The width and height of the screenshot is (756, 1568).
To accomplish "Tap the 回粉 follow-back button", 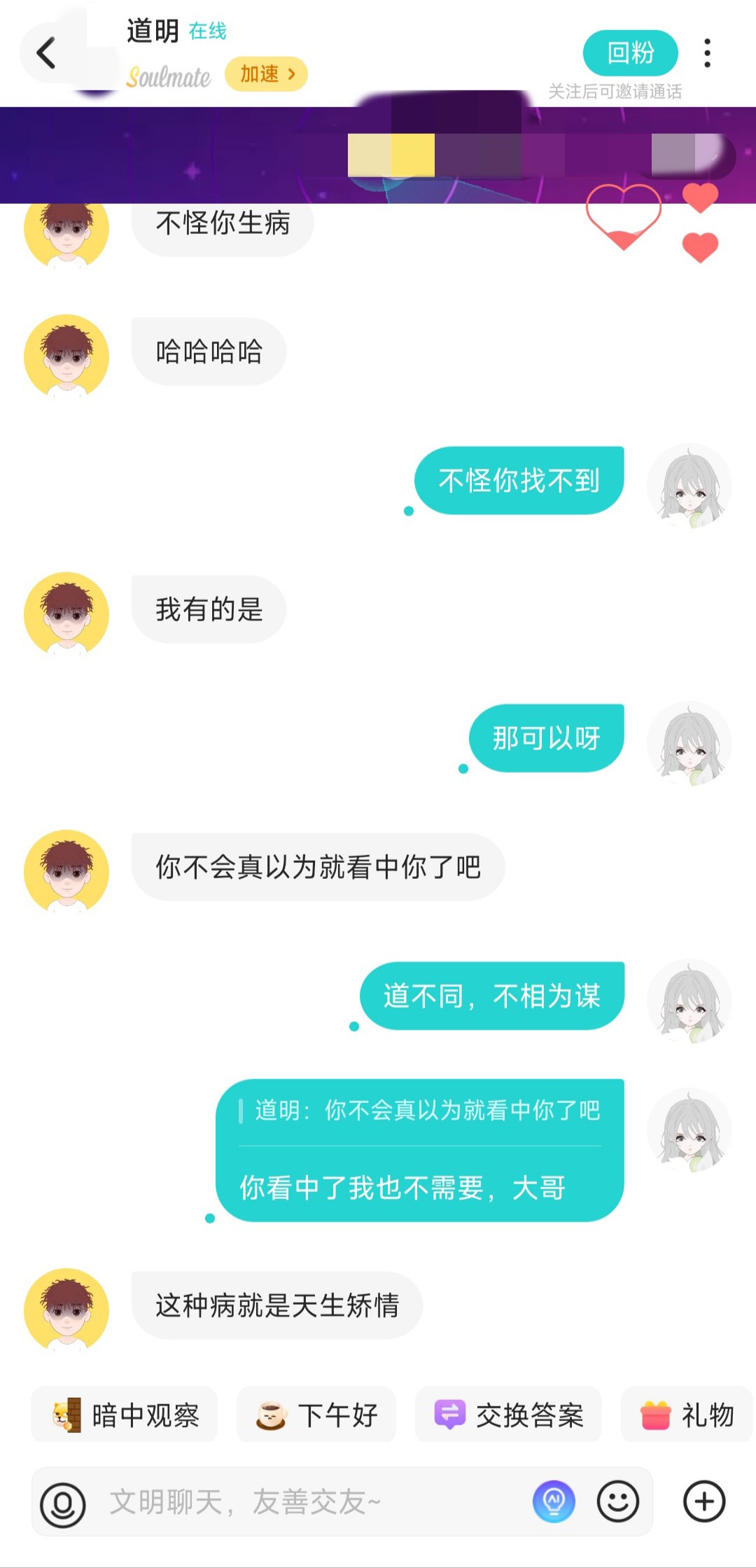I will pos(630,53).
